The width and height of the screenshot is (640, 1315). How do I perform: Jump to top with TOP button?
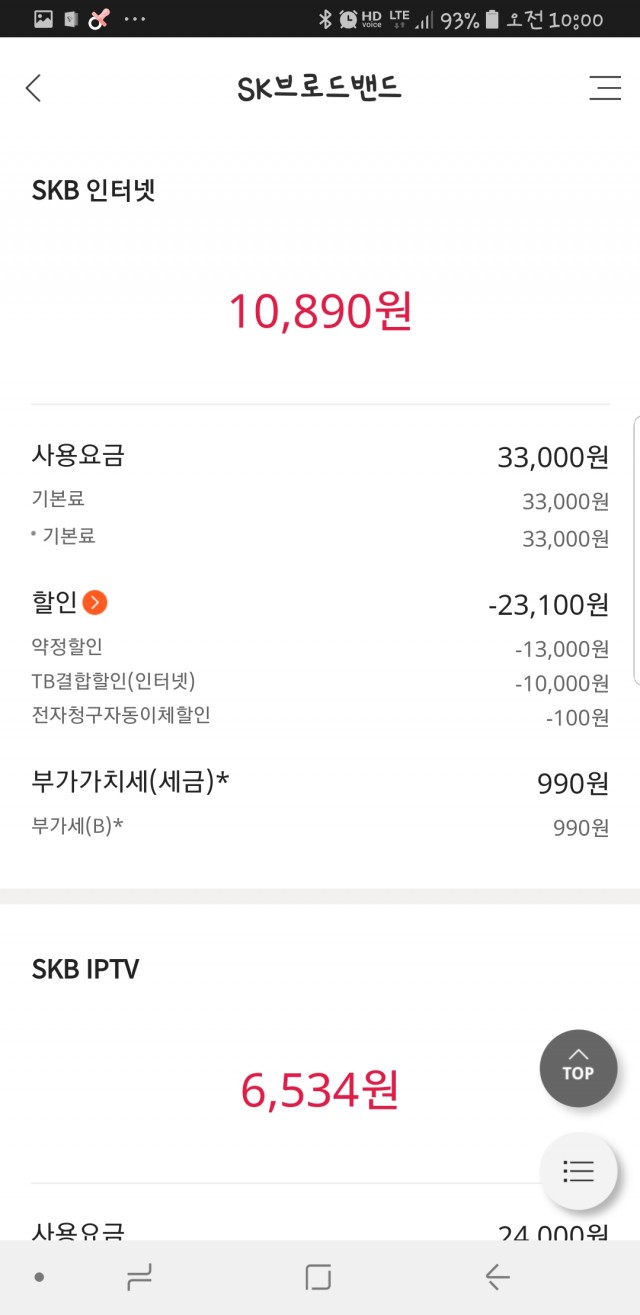(578, 1068)
